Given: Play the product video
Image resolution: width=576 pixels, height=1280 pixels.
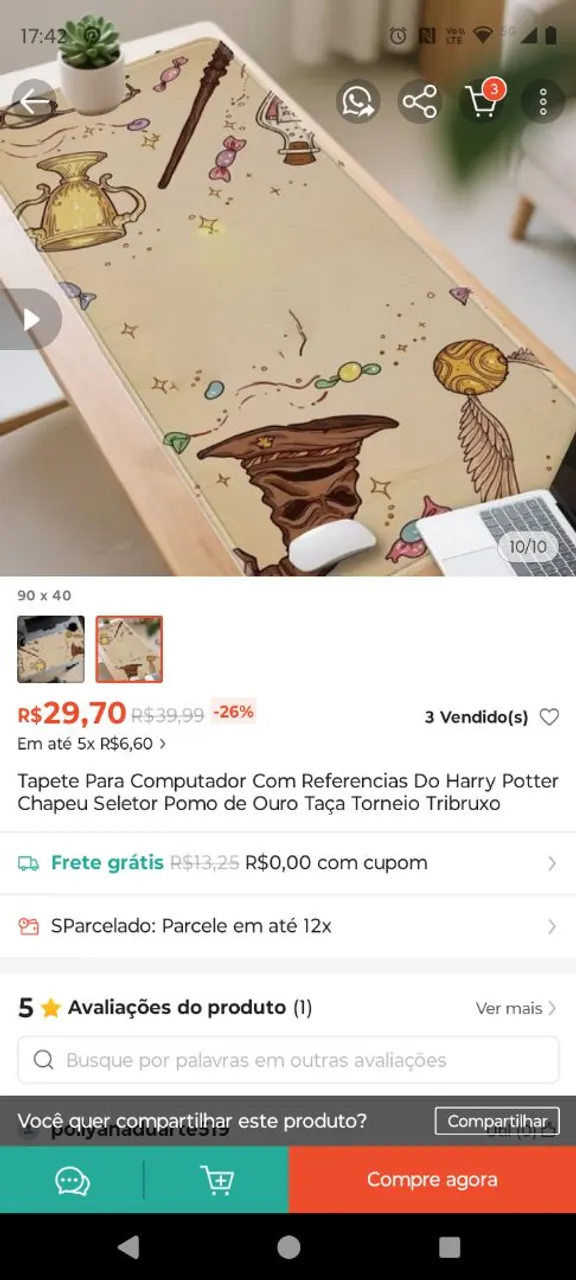Looking at the screenshot, I should point(30,319).
